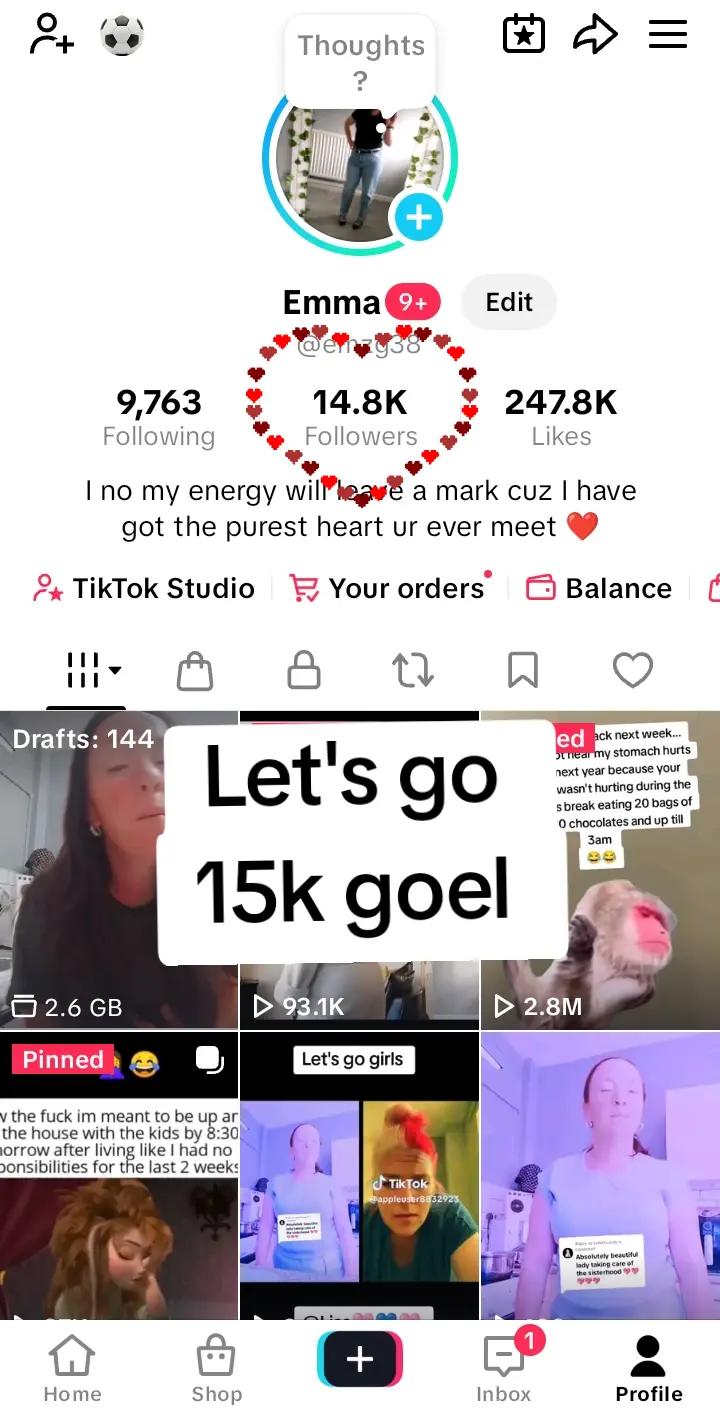Open the Drafts: 144 tile
Image resolution: width=720 pixels, height=1416 pixels.
[119, 870]
